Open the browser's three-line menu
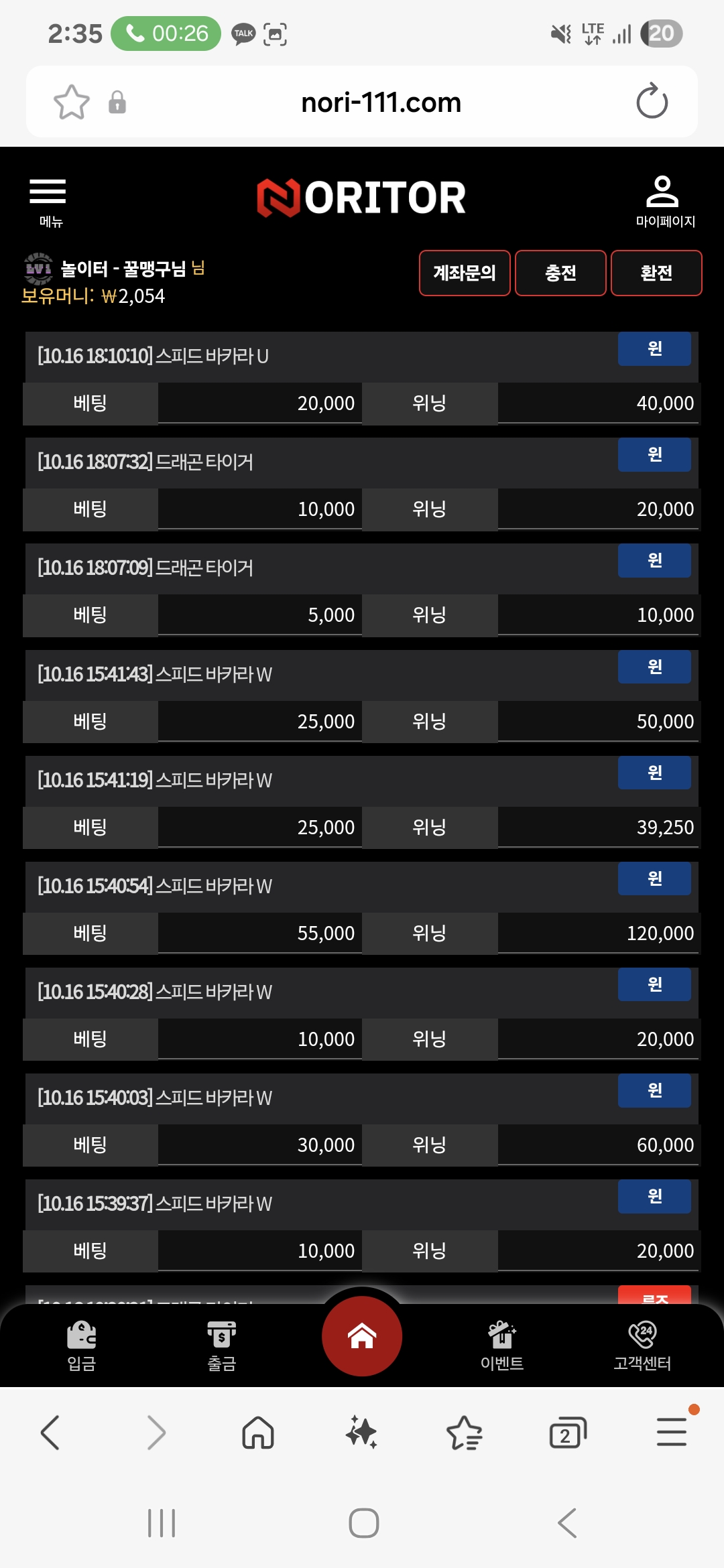This screenshot has width=724, height=1568. (x=671, y=1433)
